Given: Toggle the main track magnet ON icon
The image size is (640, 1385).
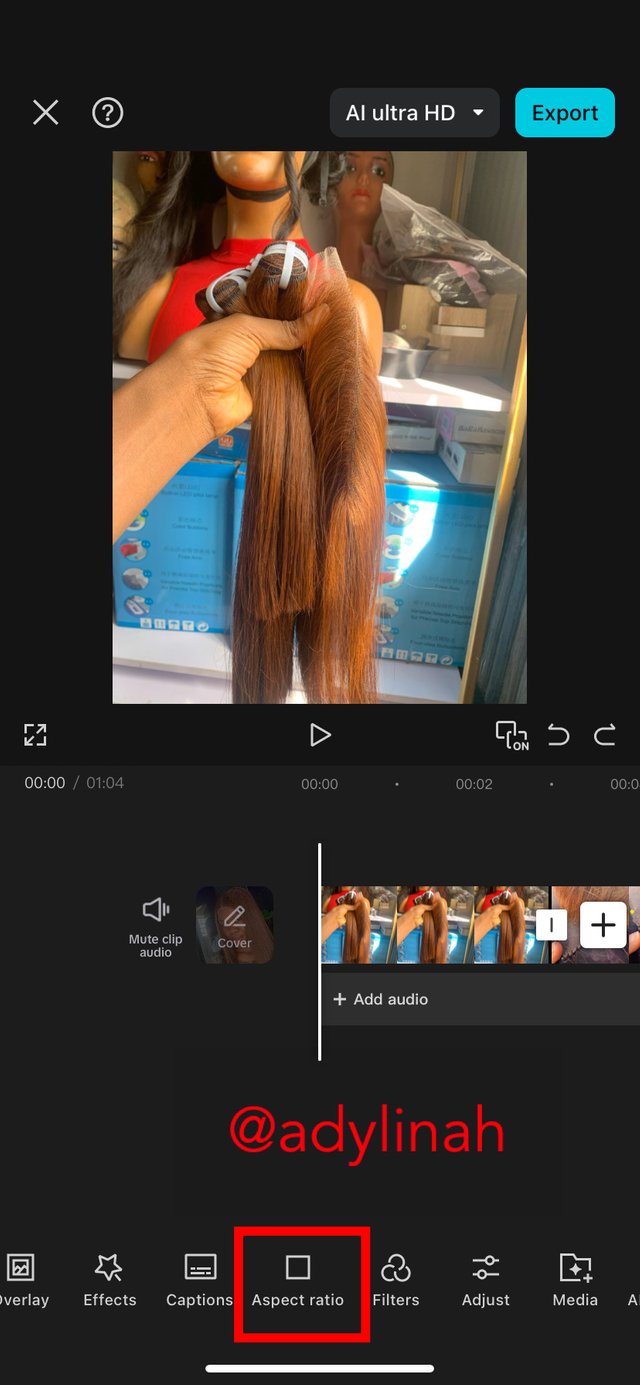Looking at the screenshot, I should coord(512,736).
